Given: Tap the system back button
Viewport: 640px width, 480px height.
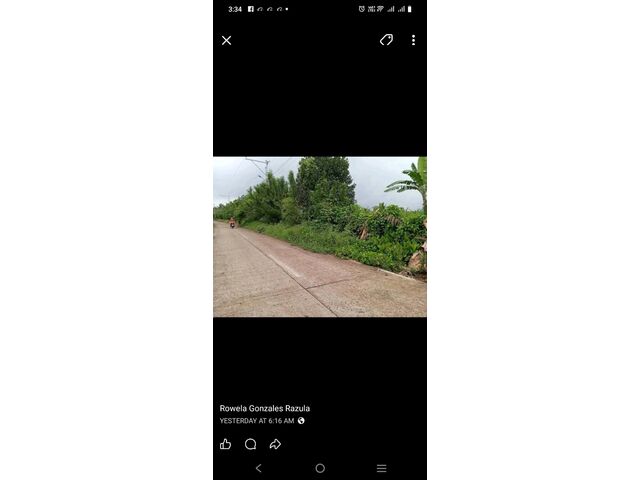Looking at the screenshot, I should point(258,468).
